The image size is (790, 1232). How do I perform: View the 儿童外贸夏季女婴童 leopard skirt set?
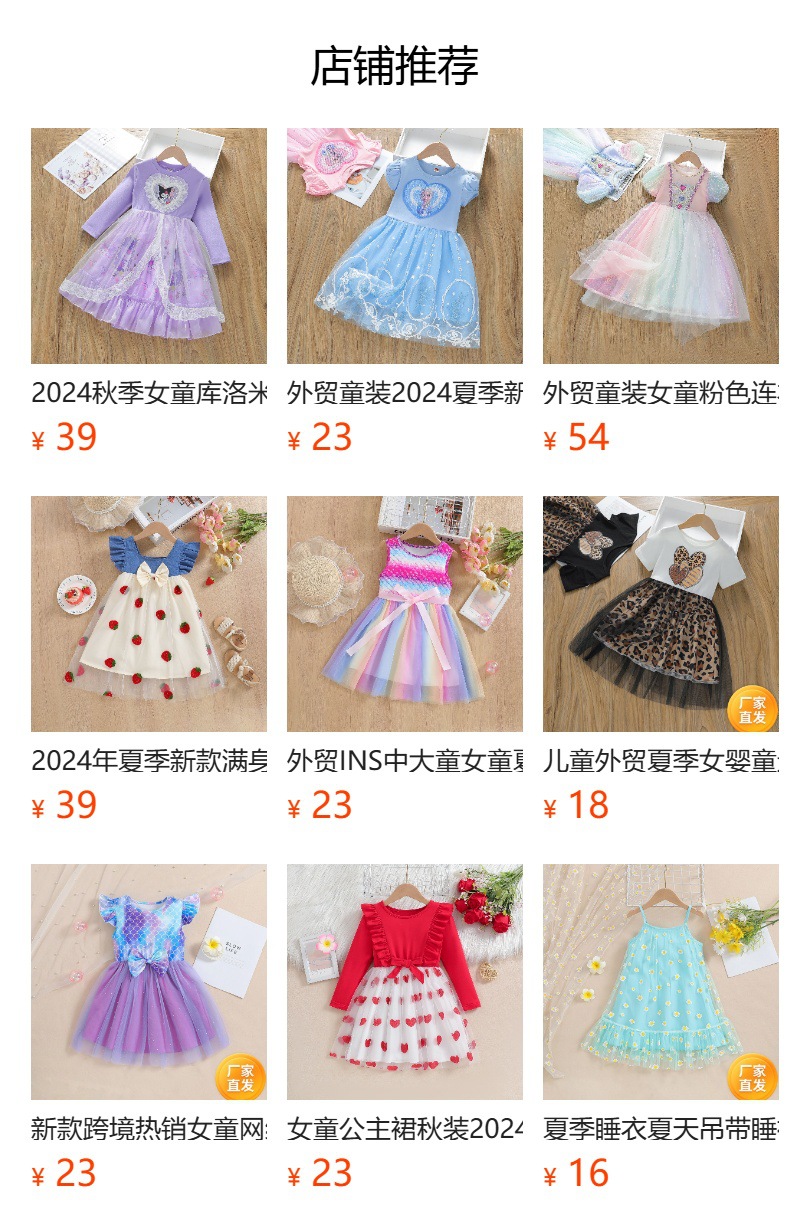[660, 614]
